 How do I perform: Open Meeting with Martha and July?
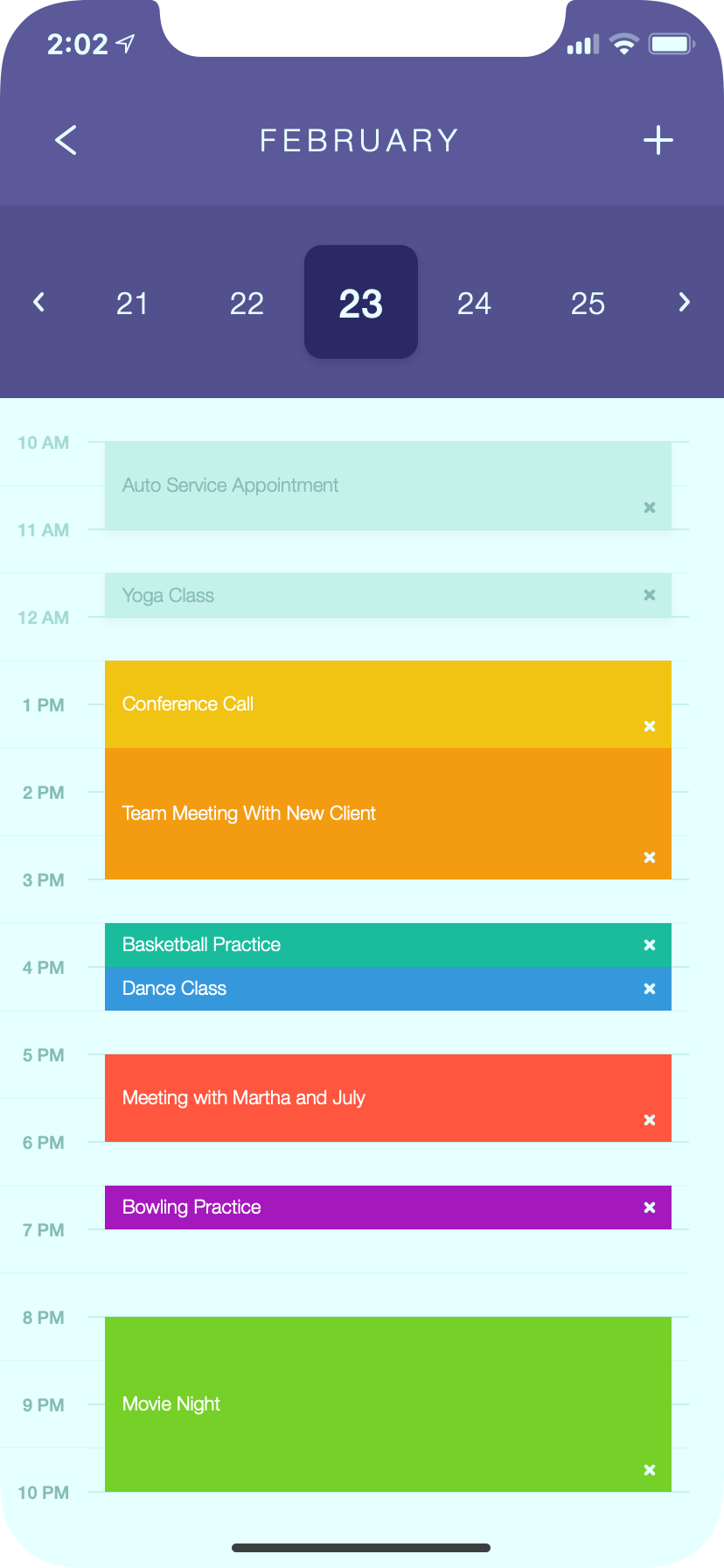coord(388,1098)
